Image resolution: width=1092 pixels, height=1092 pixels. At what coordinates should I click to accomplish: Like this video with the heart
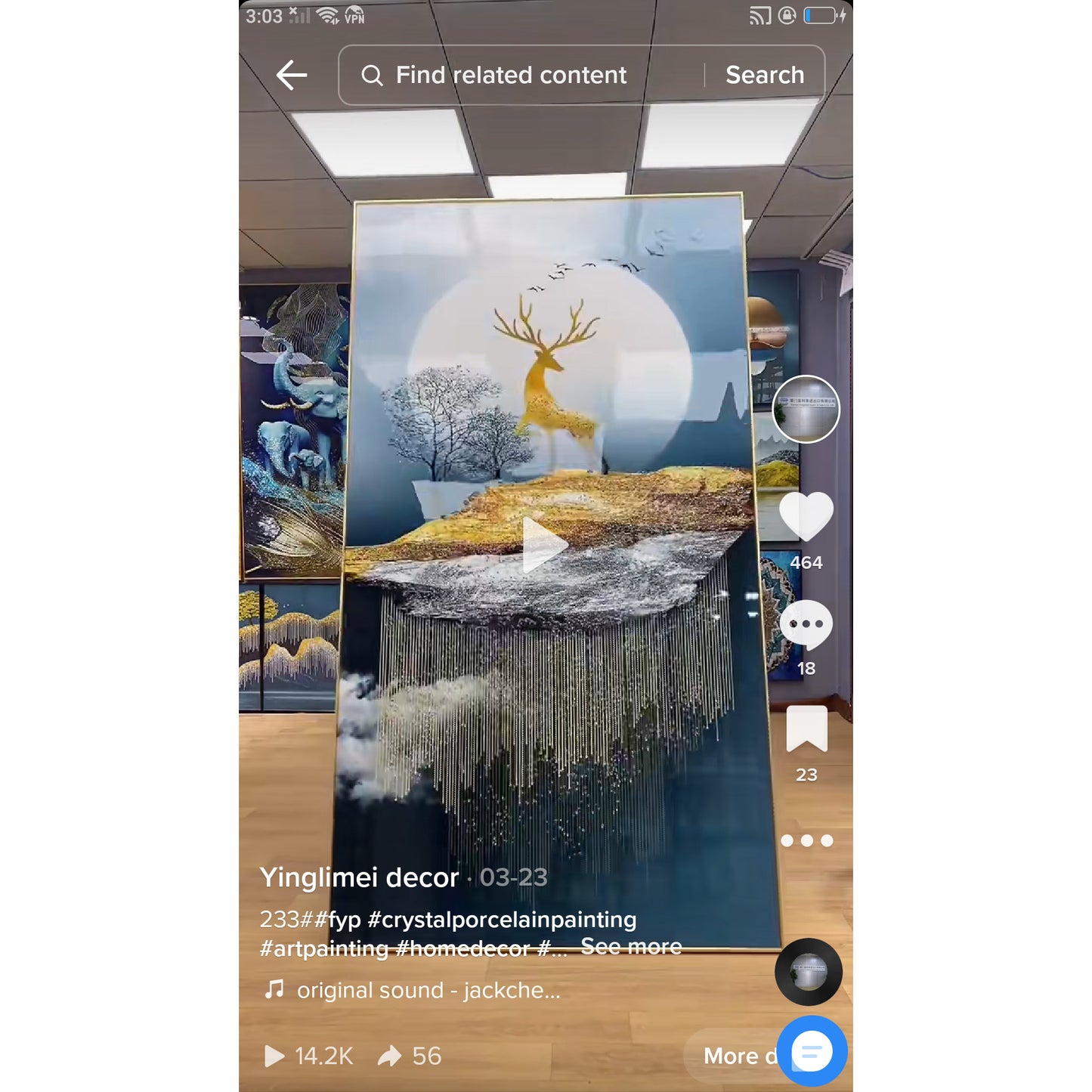pos(806,515)
